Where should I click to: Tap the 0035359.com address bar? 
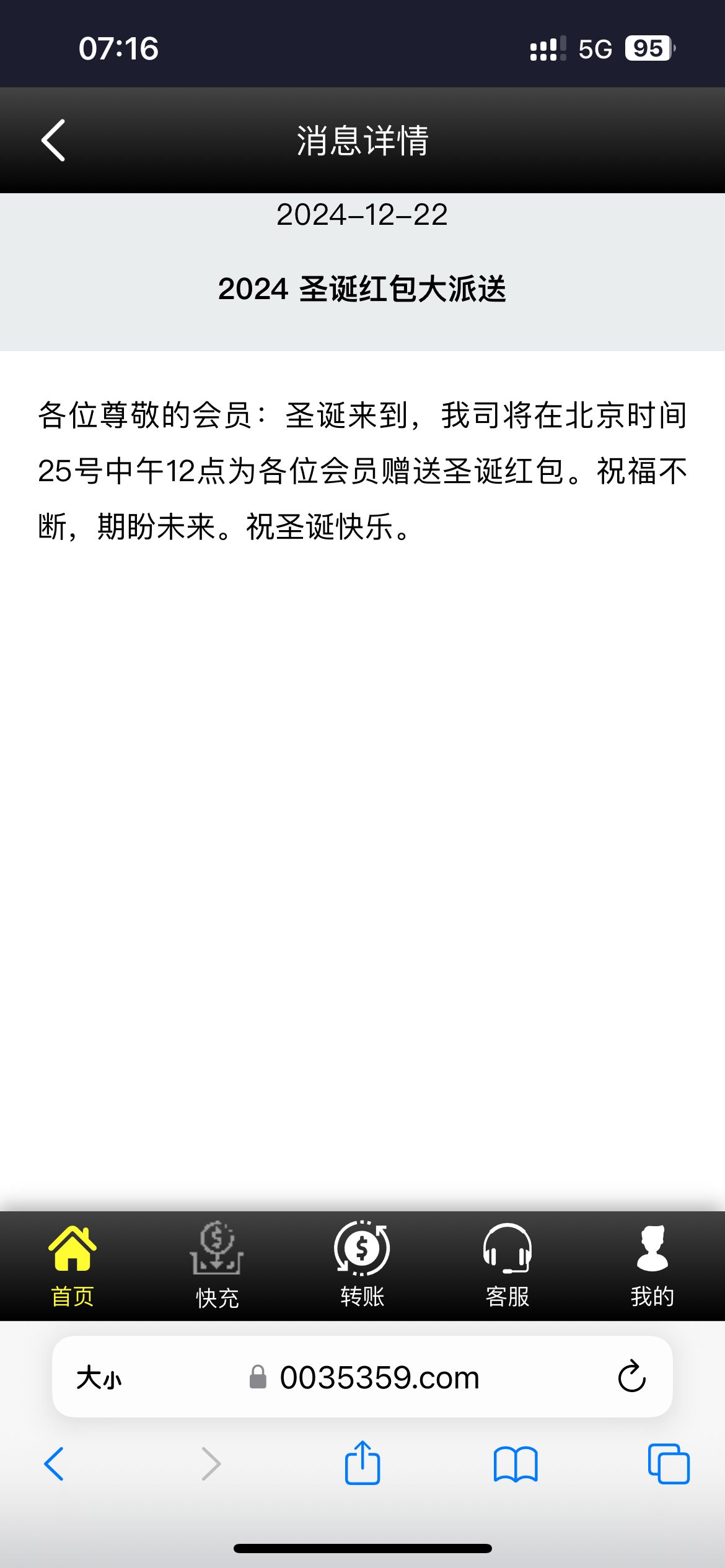pyautogui.click(x=362, y=1377)
